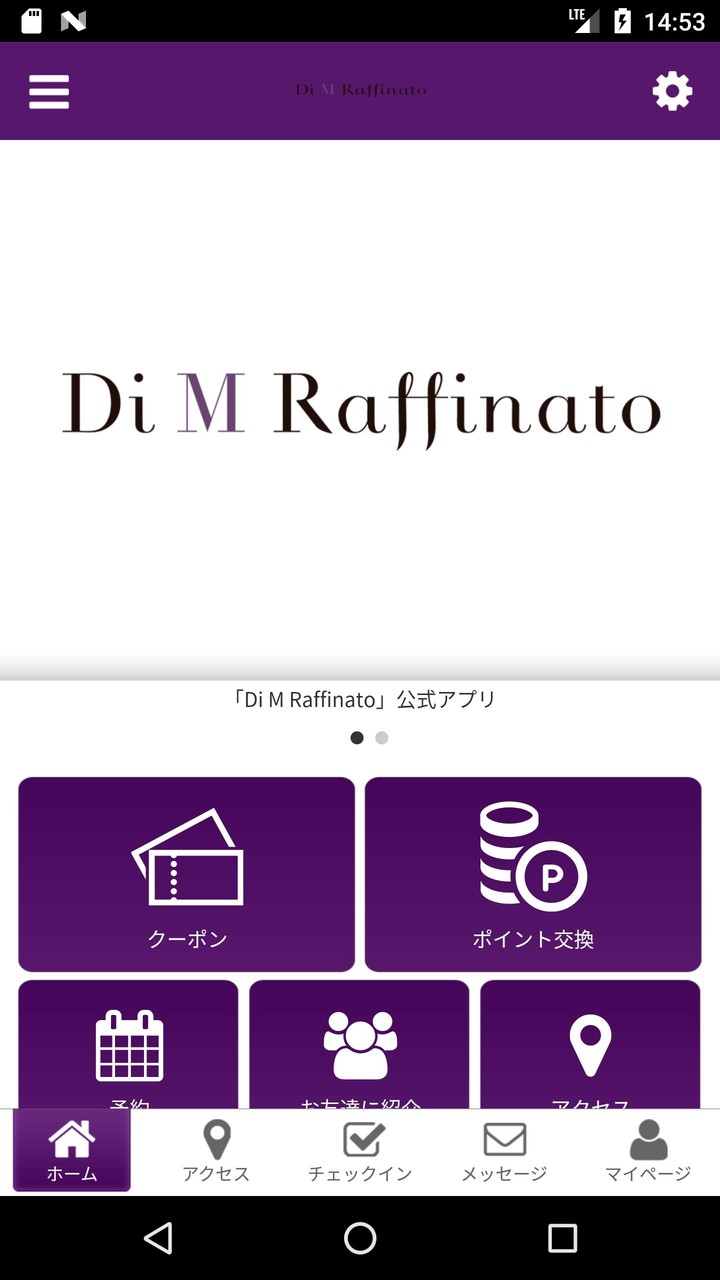This screenshot has width=720, height=1280.
Task: Open the hamburger navigation menu
Action: (x=48, y=91)
